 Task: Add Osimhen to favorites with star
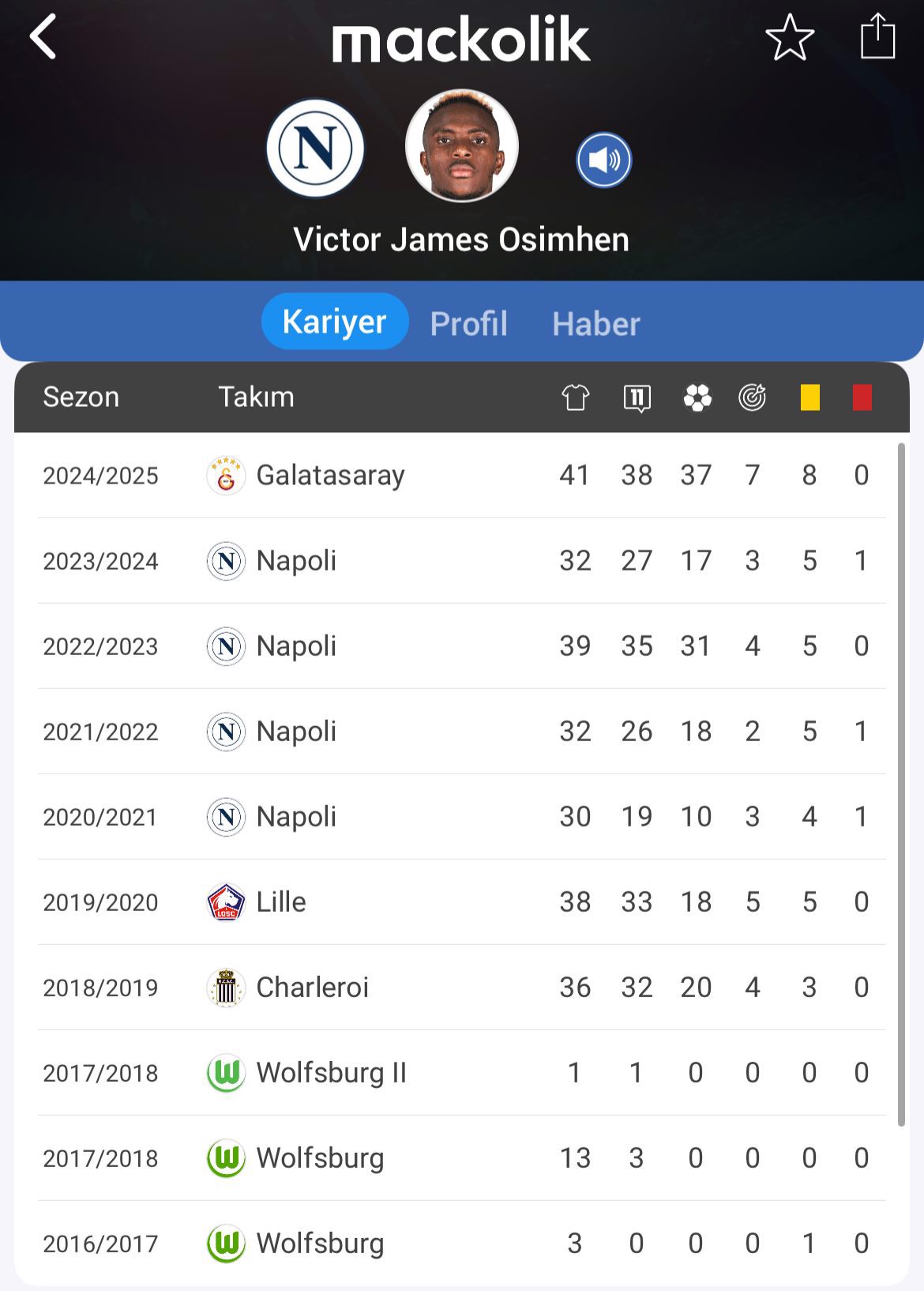(x=790, y=37)
